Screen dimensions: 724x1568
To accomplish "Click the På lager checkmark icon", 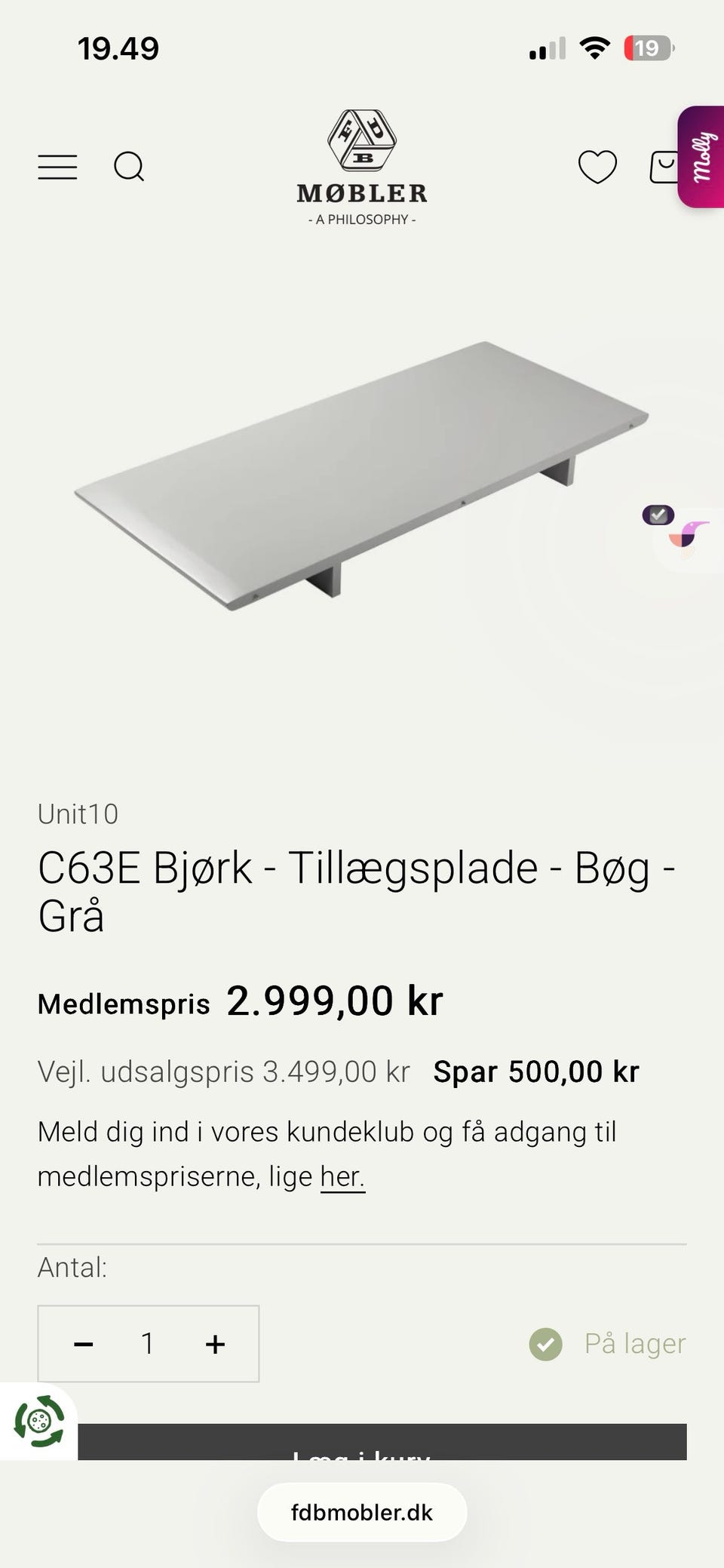I will [547, 1344].
